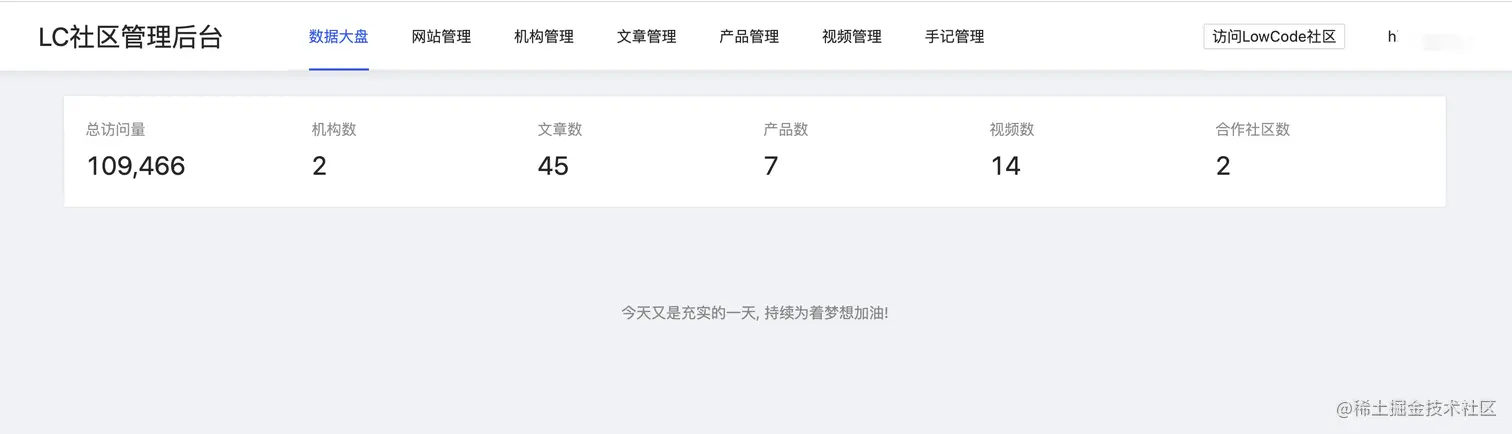This screenshot has width=1512, height=434.
Task: Switch to the 数据大盘 tab
Action: (338, 37)
